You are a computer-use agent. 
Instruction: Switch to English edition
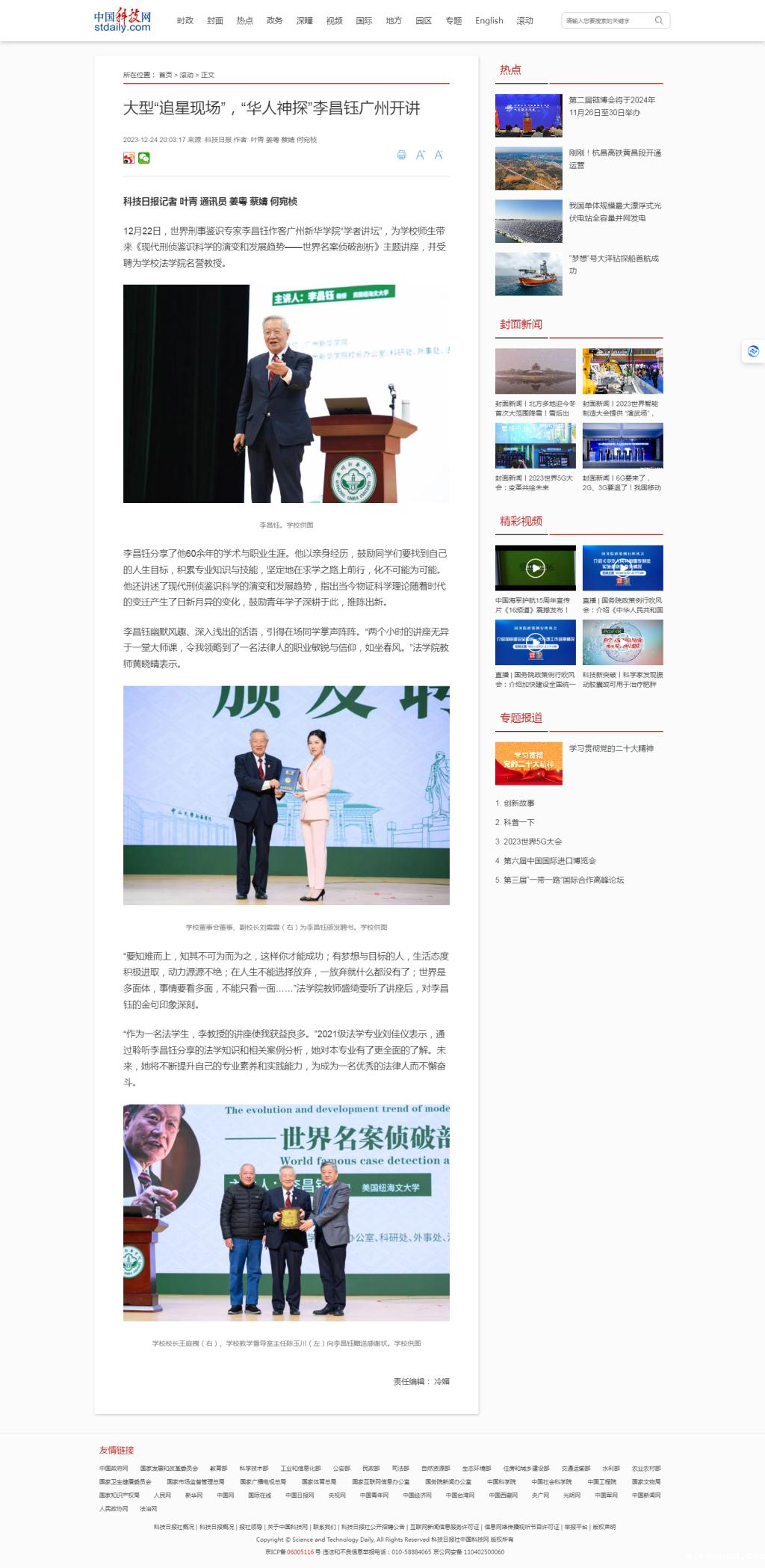pos(489,21)
